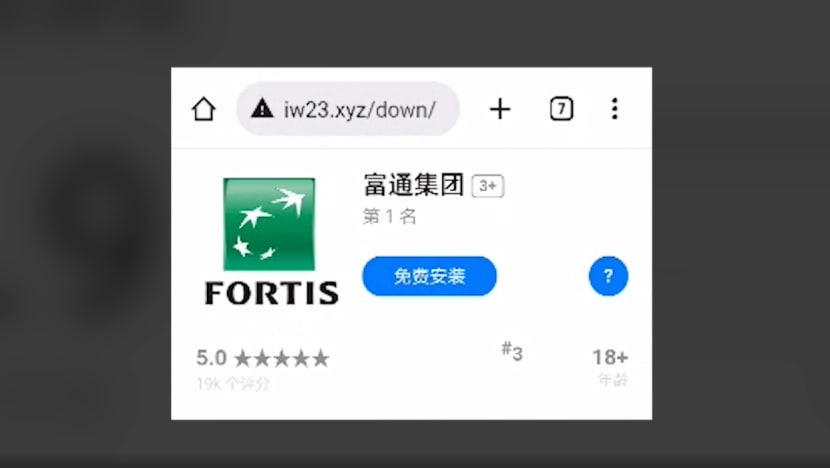Open a new tab with plus icon

point(500,109)
